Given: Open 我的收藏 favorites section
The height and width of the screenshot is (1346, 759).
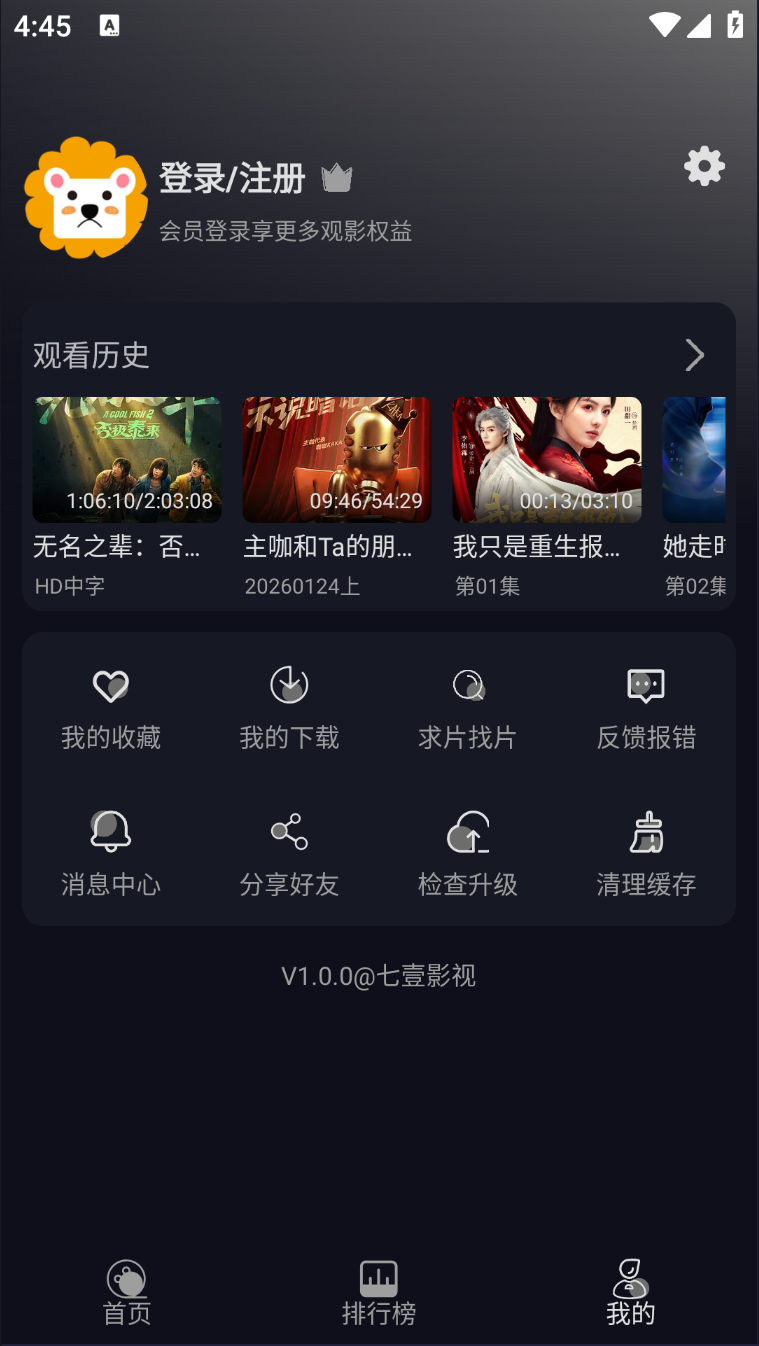Looking at the screenshot, I should pos(110,705).
